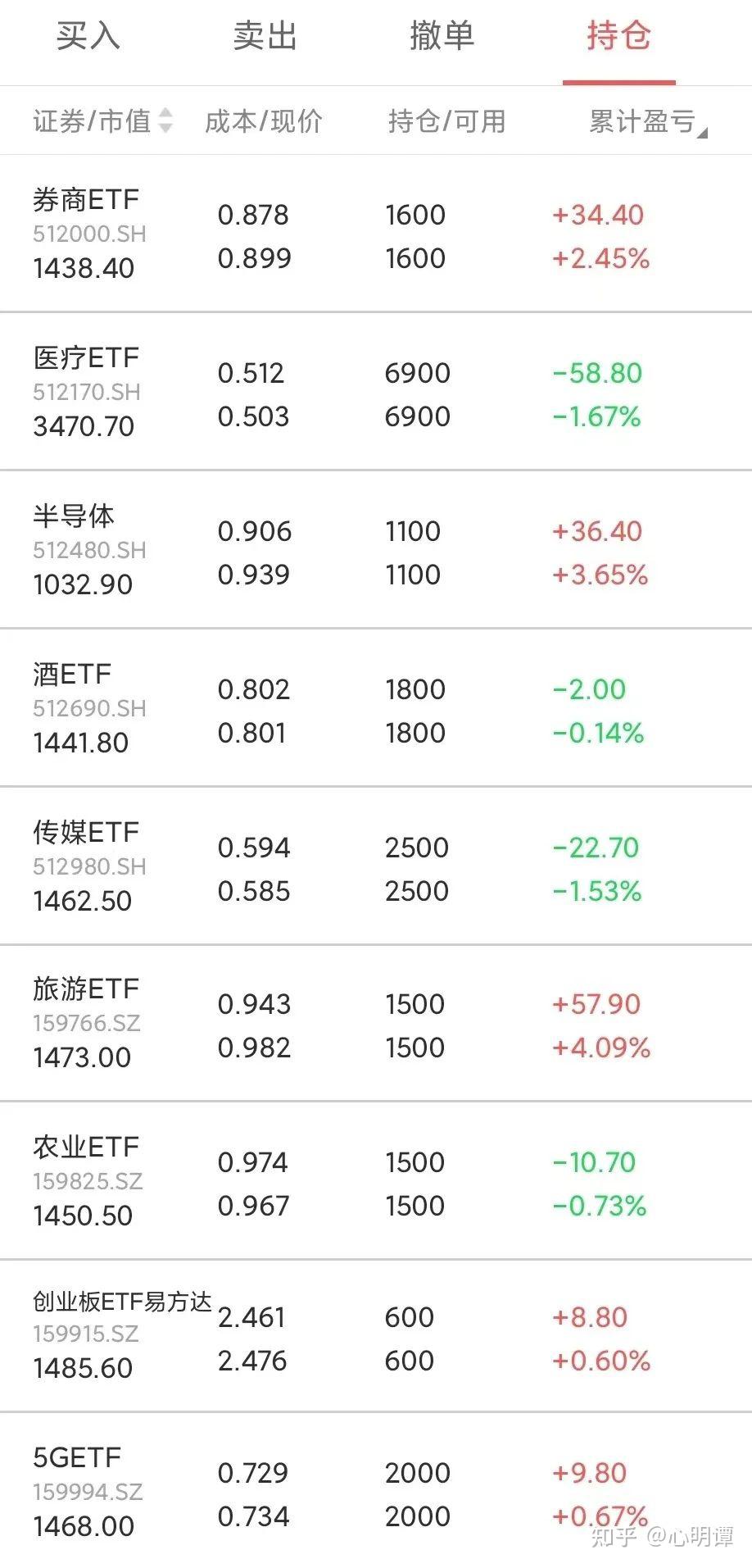This screenshot has height=1568, width=752.
Task: Open the 撤单 tab
Action: click(x=440, y=37)
